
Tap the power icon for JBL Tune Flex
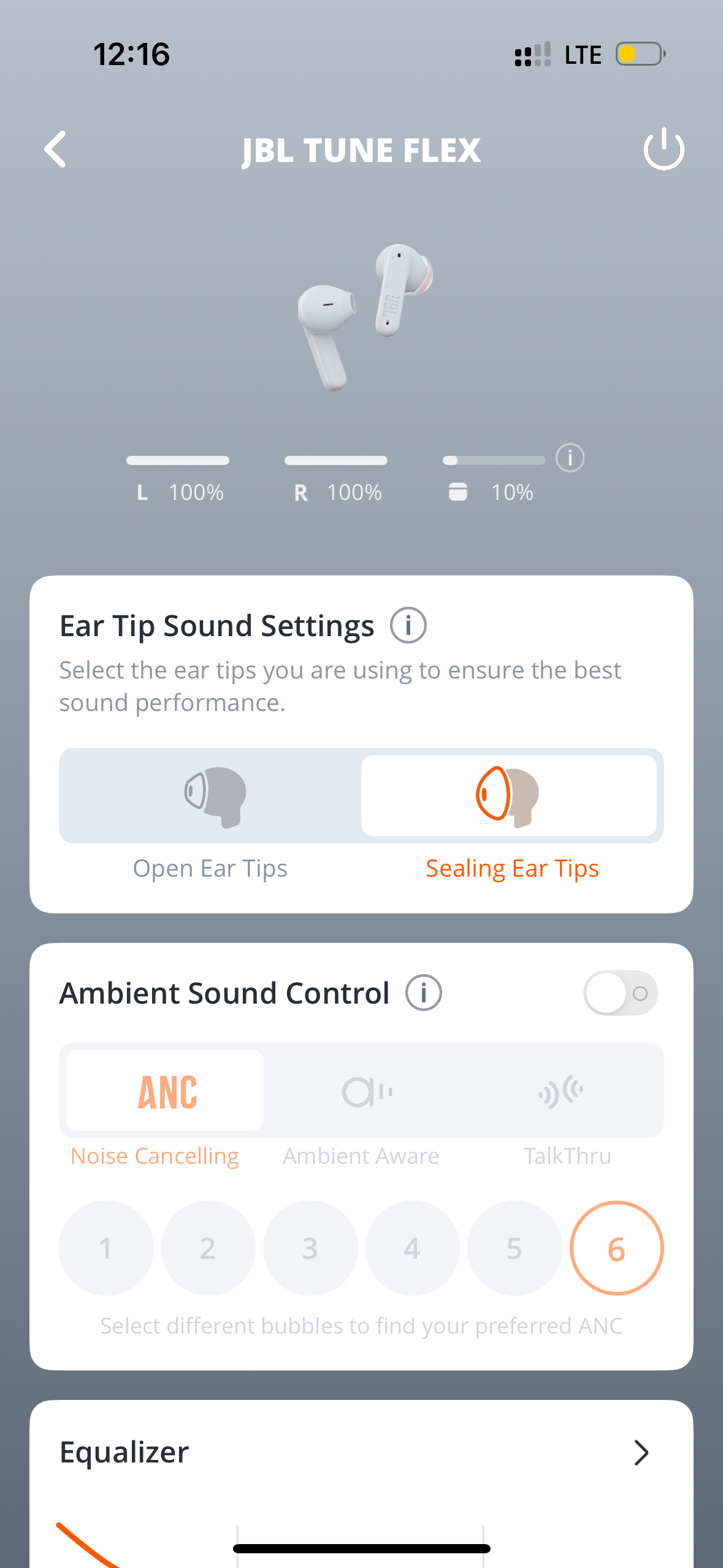tap(664, 149)
